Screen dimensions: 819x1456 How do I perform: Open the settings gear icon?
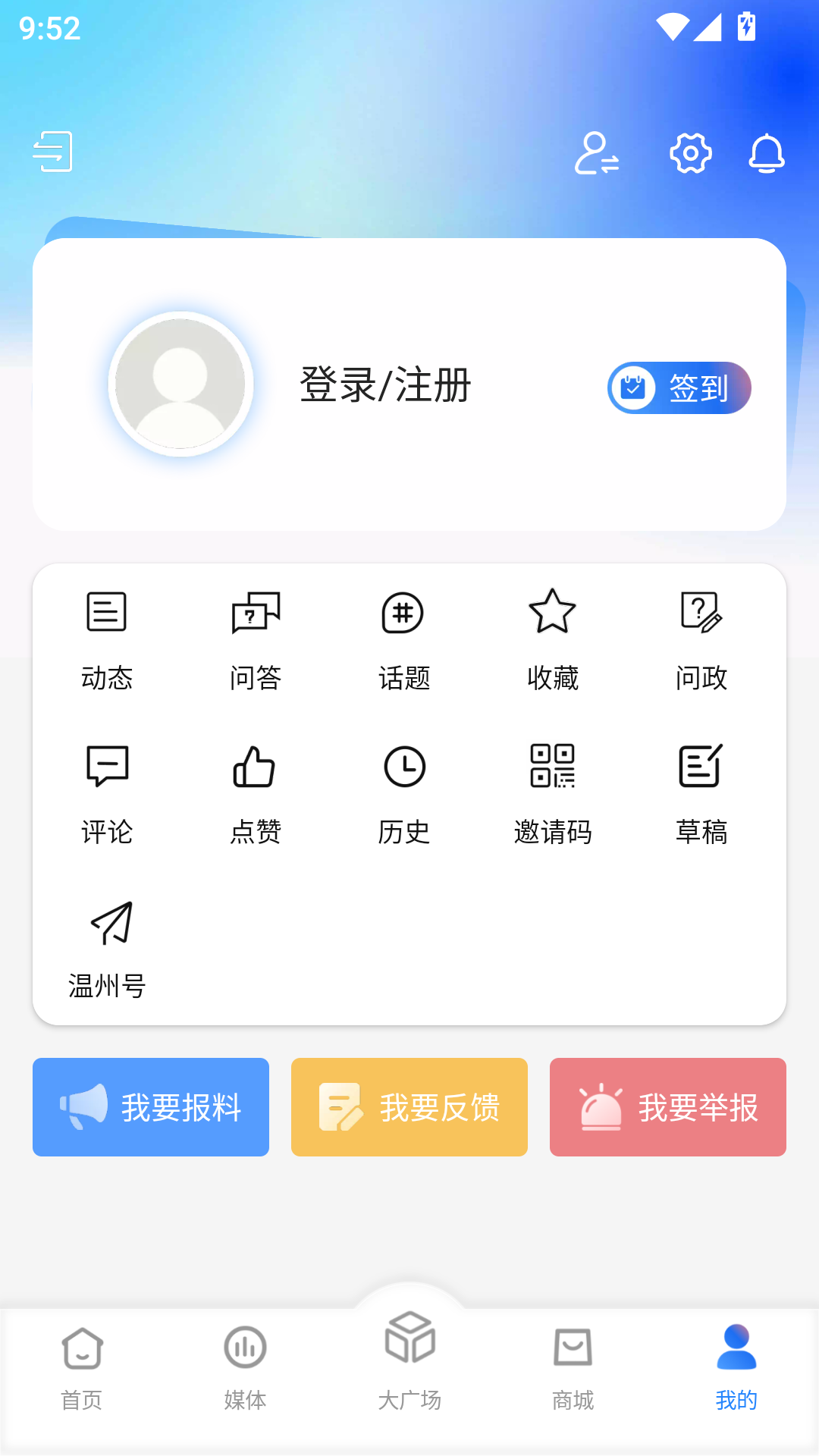coord(690,153)
